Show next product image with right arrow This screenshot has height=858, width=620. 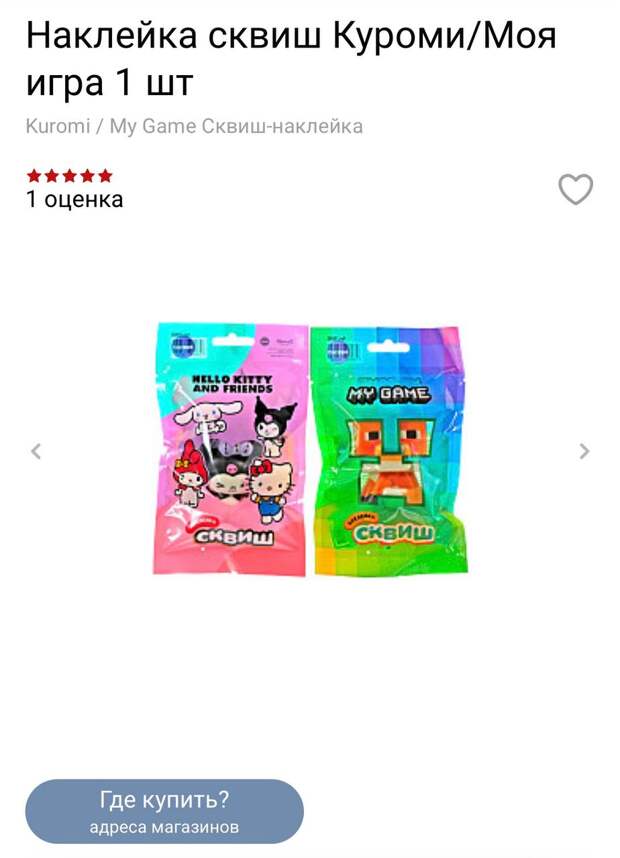584,451
